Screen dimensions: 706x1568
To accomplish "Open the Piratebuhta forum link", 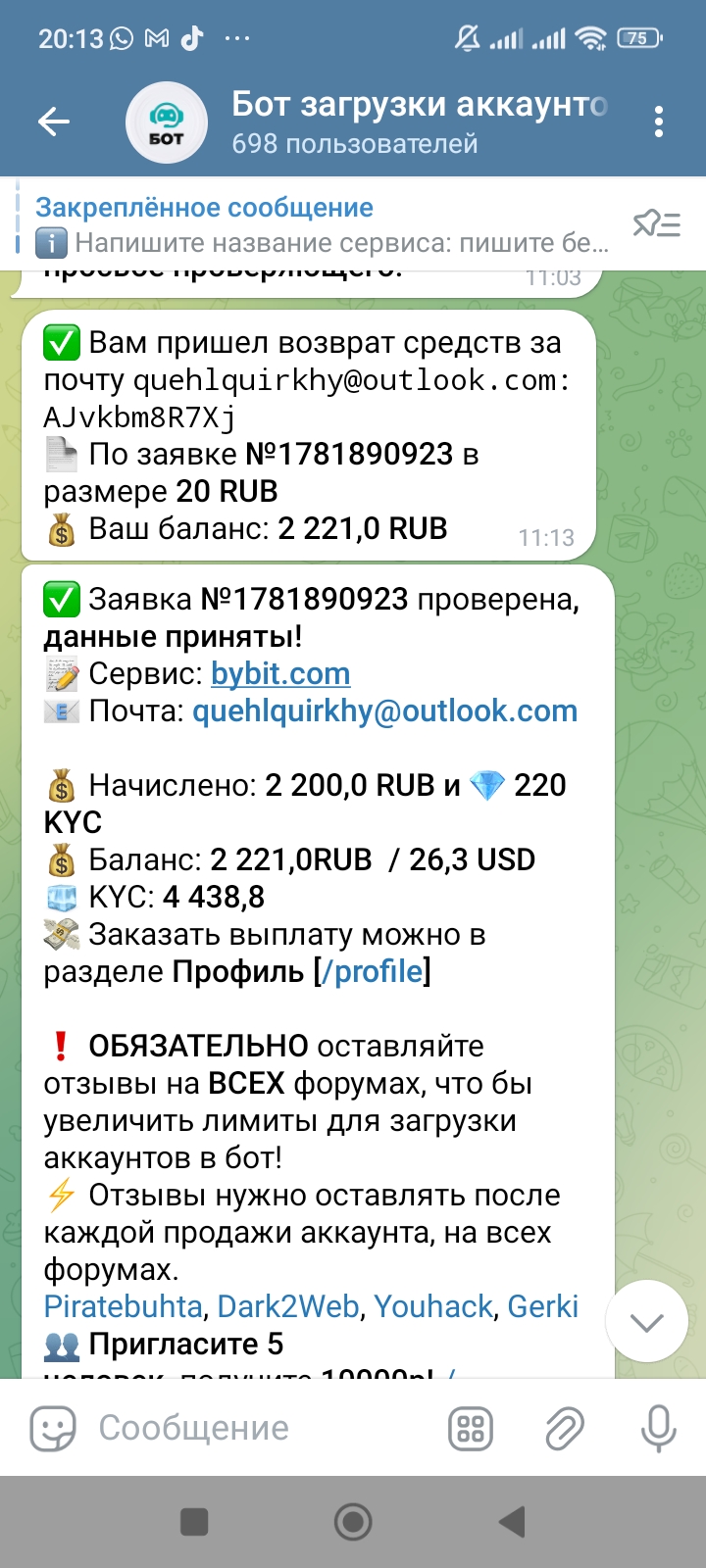I will tap(123, 1306).
